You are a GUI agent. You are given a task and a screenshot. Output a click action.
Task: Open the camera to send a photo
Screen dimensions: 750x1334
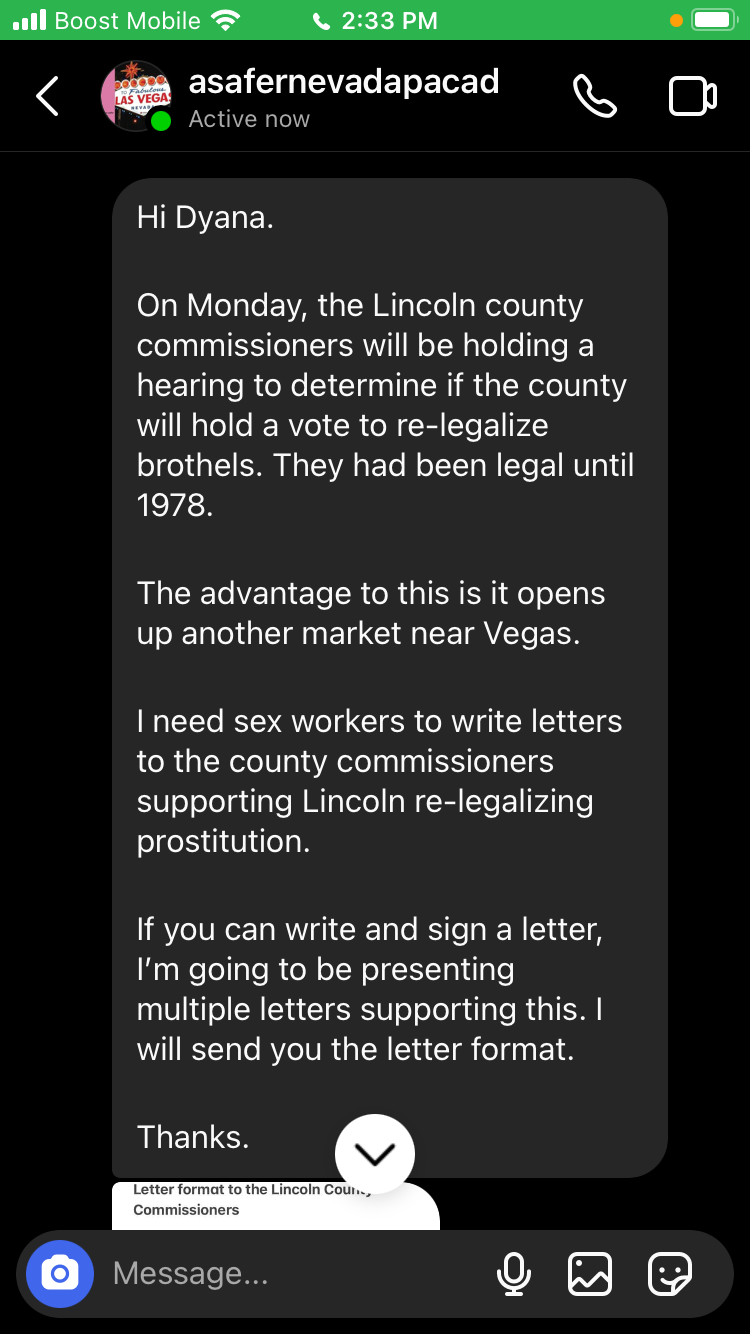[60, 1273]
